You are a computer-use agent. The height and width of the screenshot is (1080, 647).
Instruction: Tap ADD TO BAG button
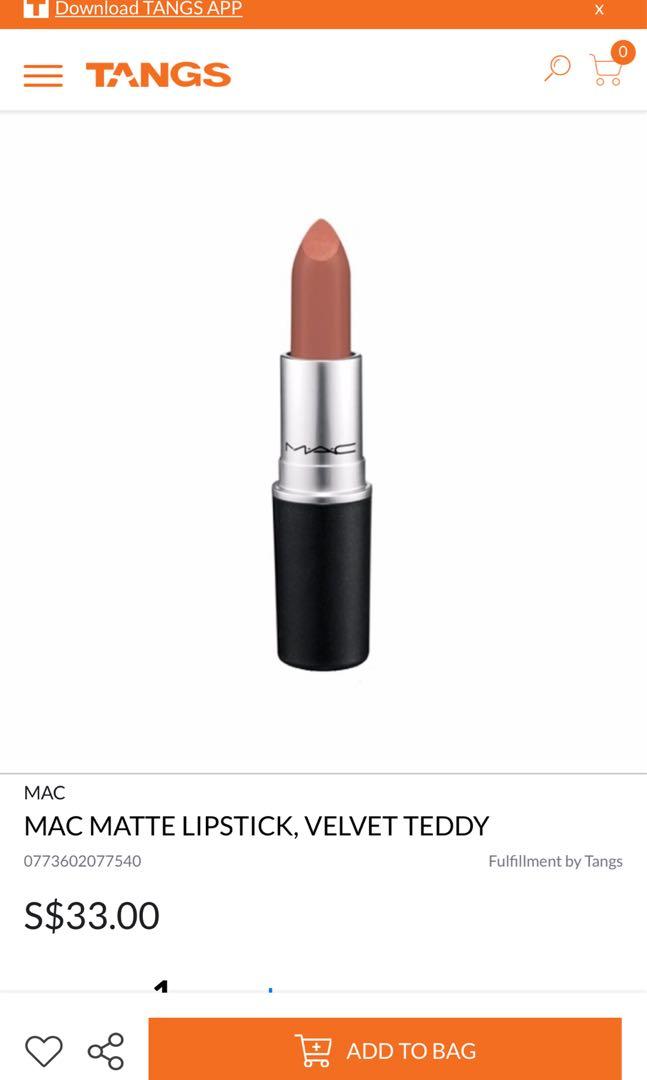385,1050
